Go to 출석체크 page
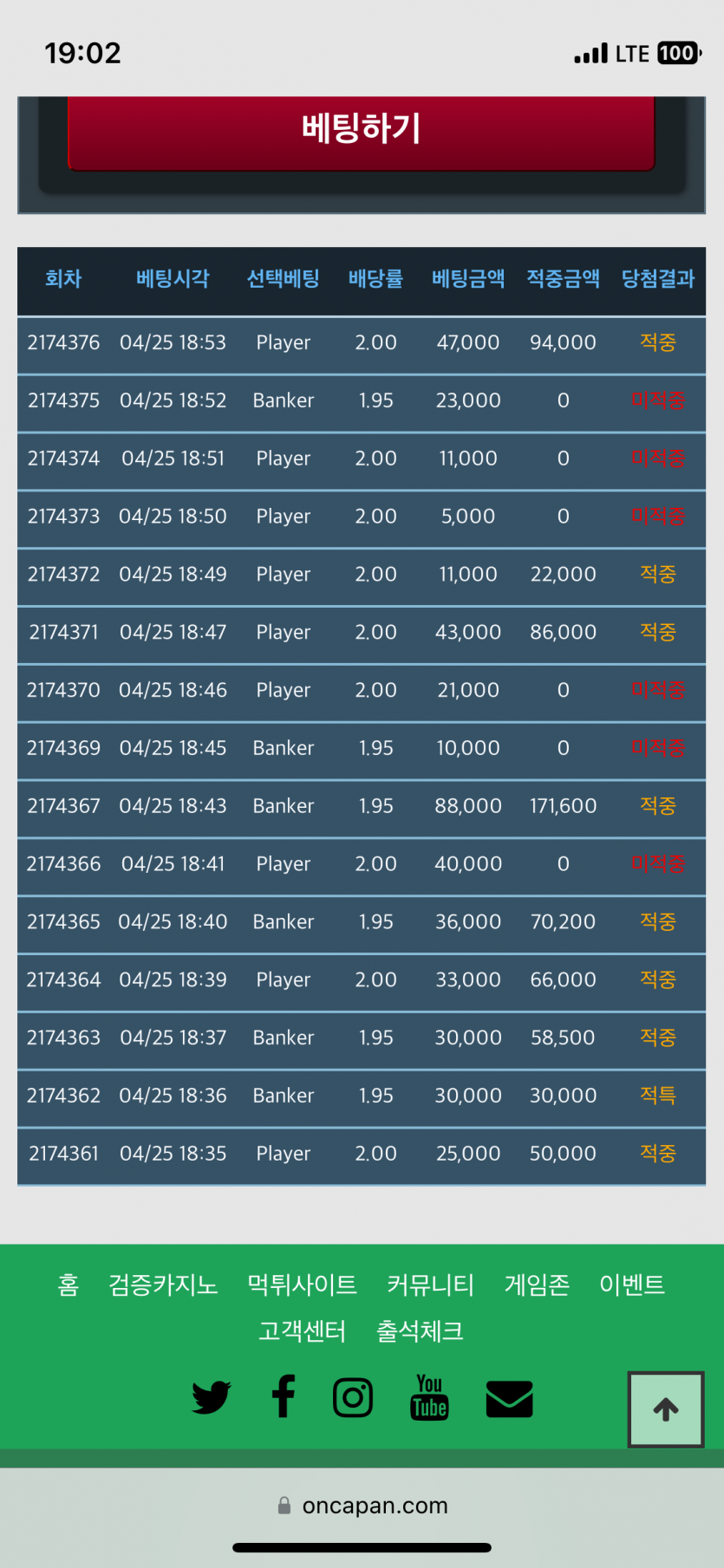The image size is (724, 1568). 420,1331
